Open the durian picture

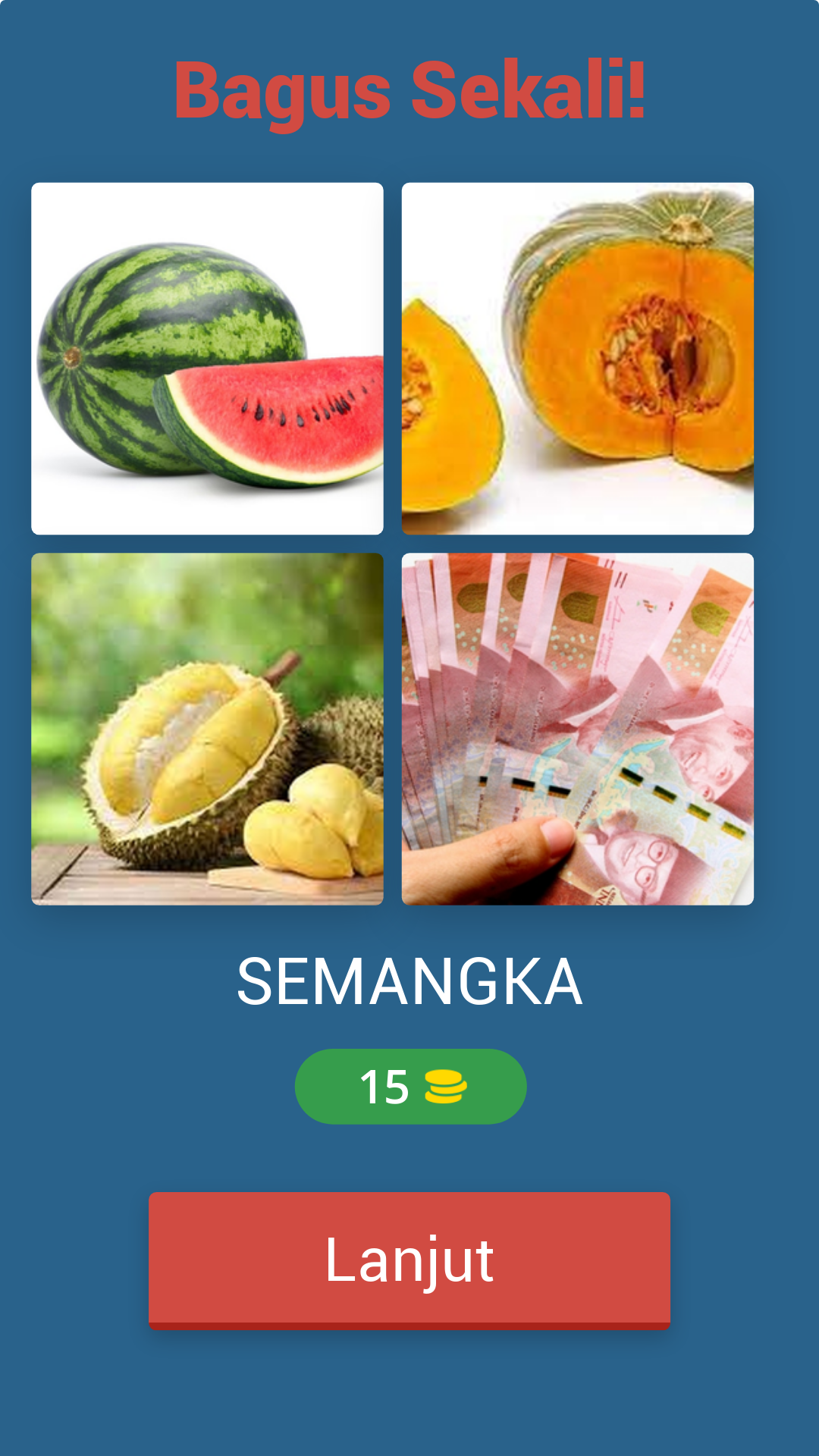[206, 728]
